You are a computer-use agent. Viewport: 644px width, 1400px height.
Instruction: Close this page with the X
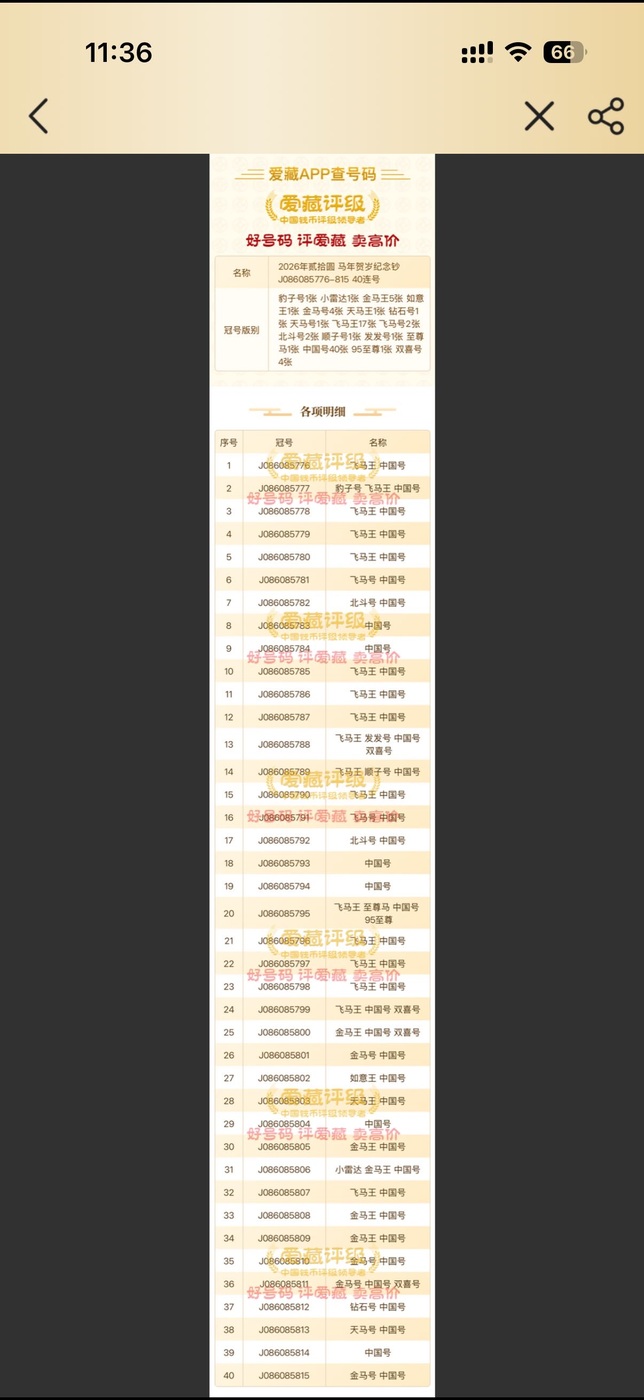539,117
